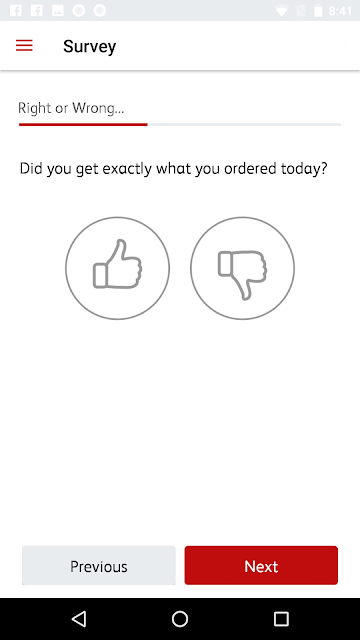This screenshot has height=640, width=360.
Task: Tap the system back button
Action: [79, 619]
